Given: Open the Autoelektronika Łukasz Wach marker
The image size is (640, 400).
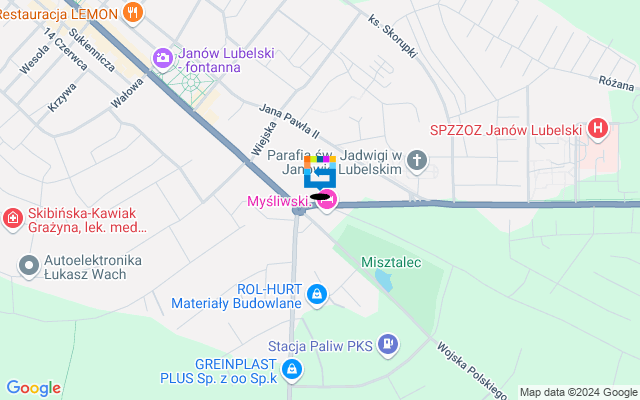Looking at the screenshot, I should (x=29, y=266).
